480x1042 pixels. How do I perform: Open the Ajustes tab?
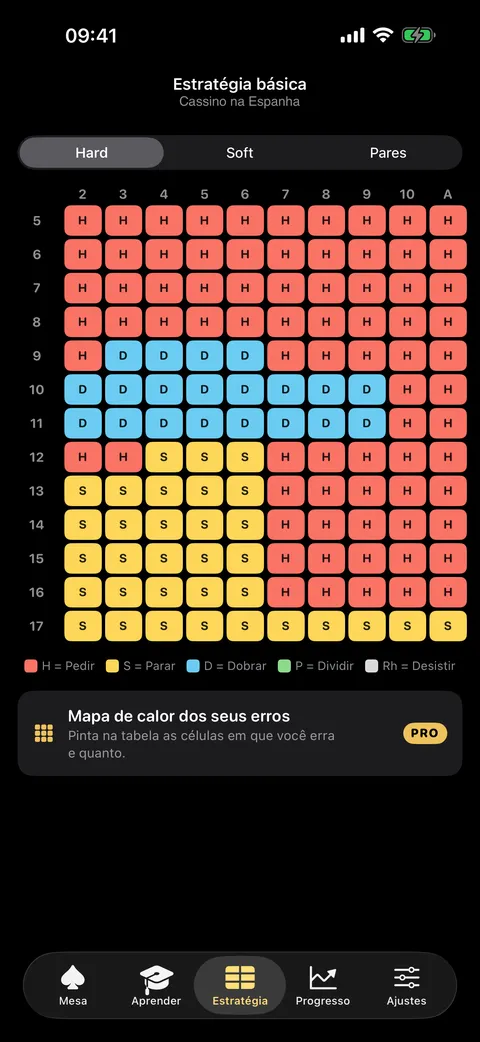(406, 986)
